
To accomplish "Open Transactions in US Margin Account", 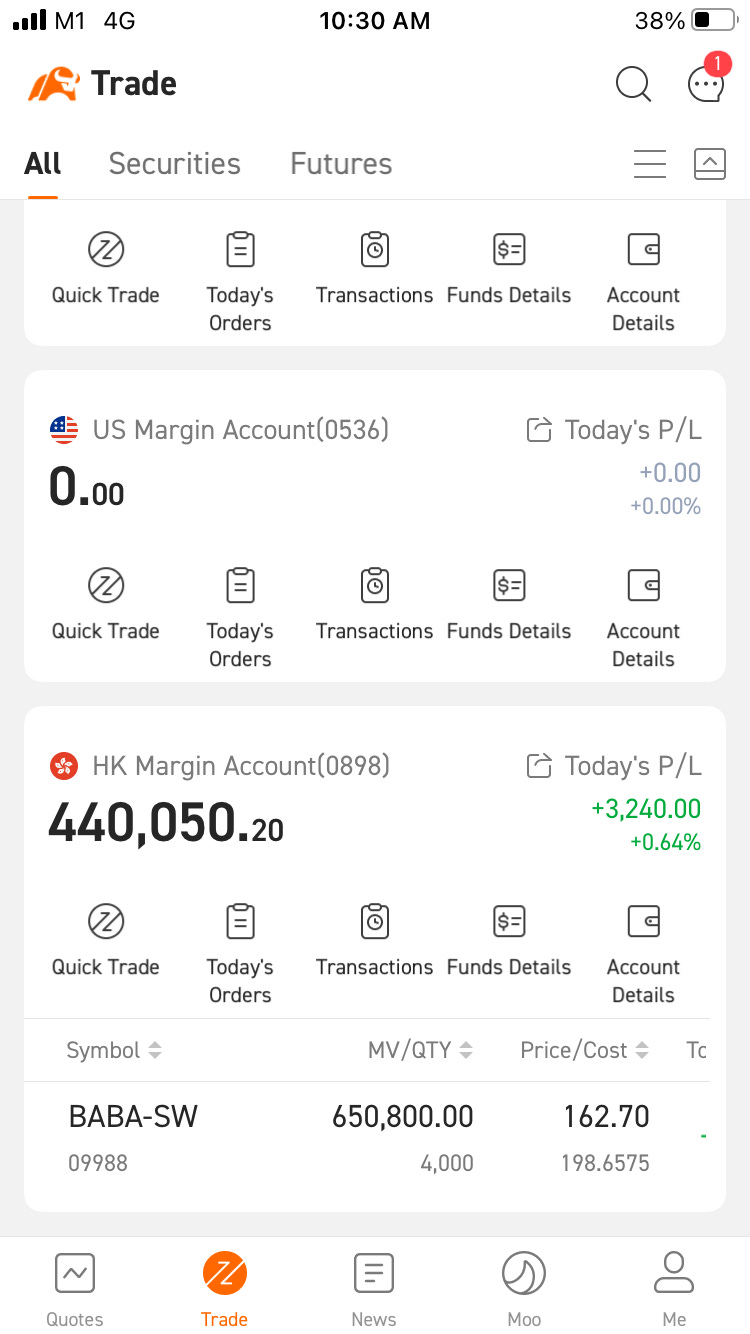I will (x=375, y=604).
